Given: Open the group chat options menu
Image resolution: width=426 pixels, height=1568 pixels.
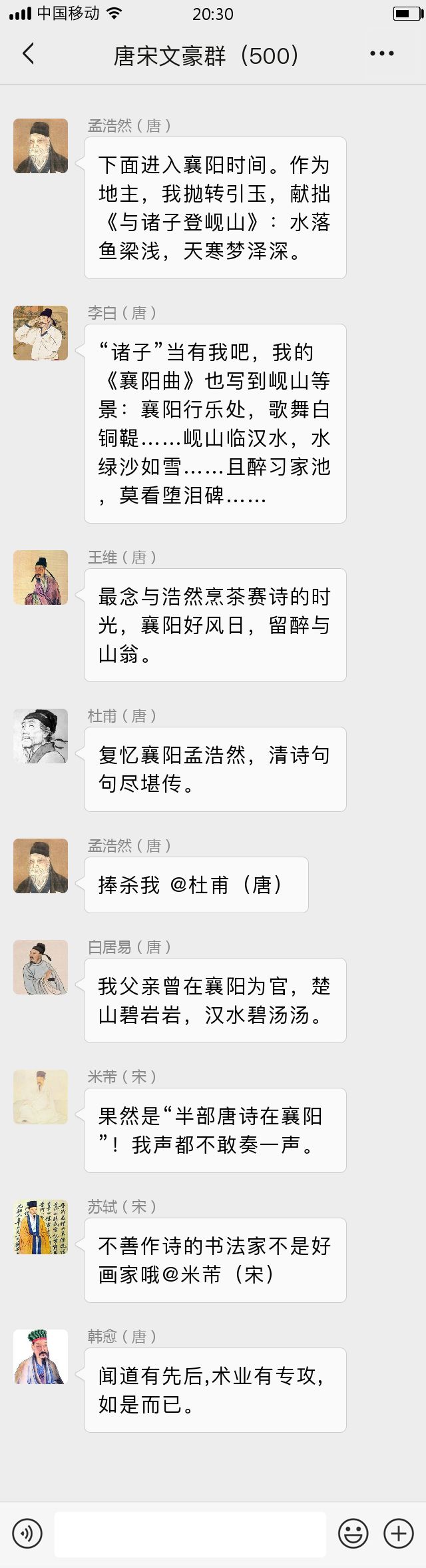Looking at the screenshot, I should tap(381, 54).
